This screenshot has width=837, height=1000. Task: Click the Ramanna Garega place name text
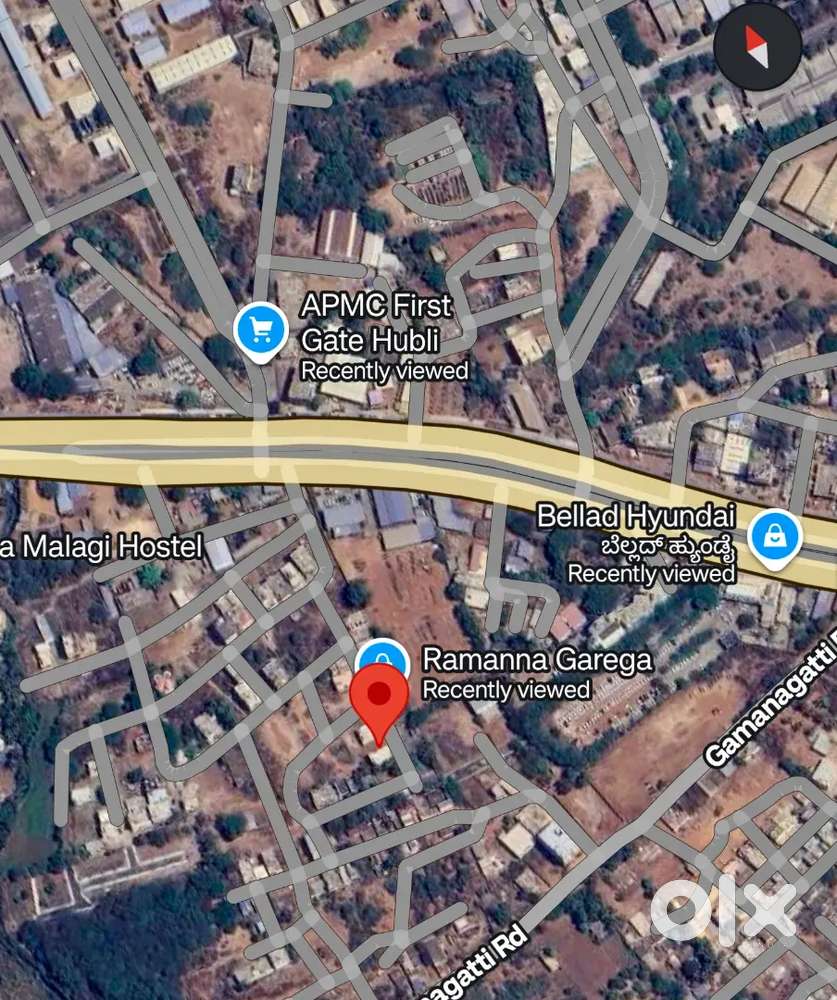[x=538, y=660]
